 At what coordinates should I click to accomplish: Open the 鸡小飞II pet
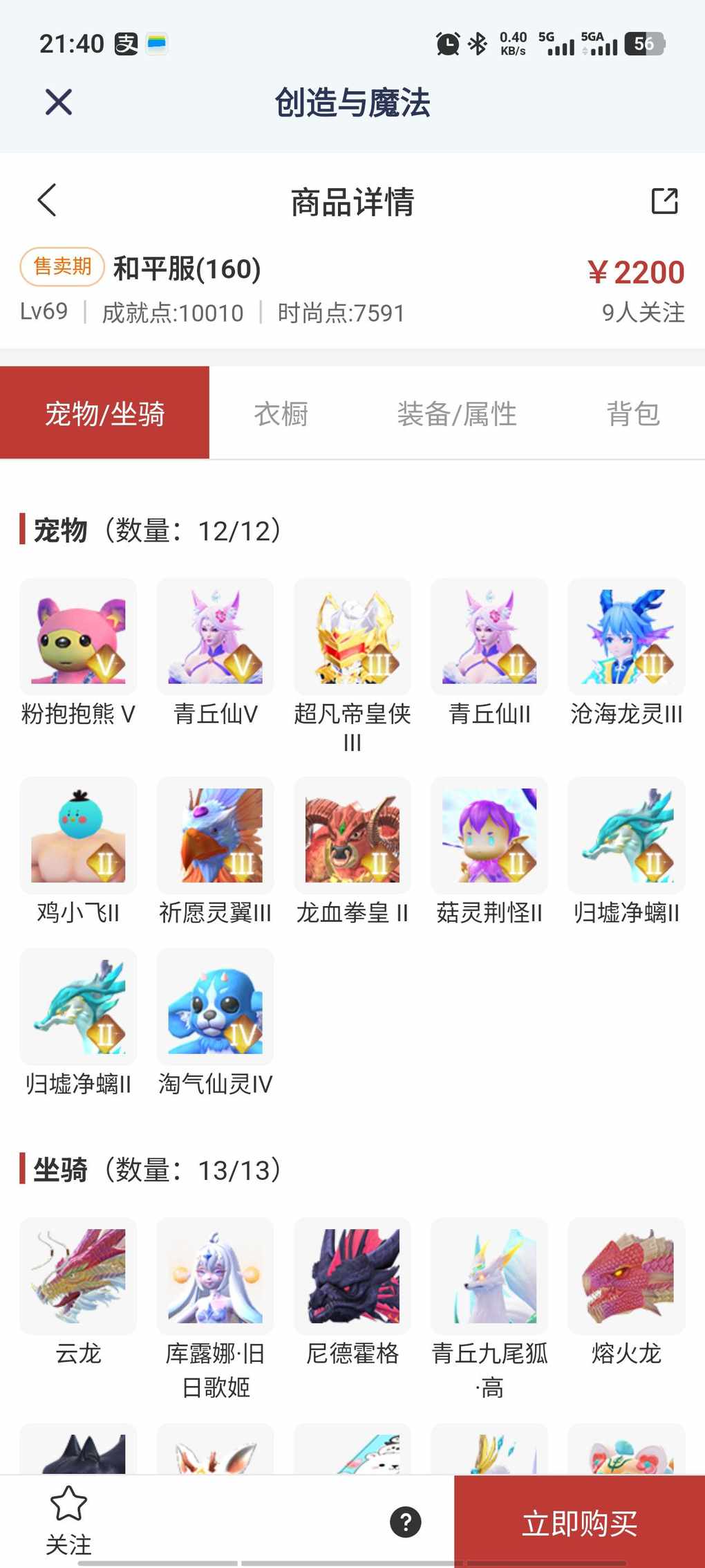tap(78, 836)
